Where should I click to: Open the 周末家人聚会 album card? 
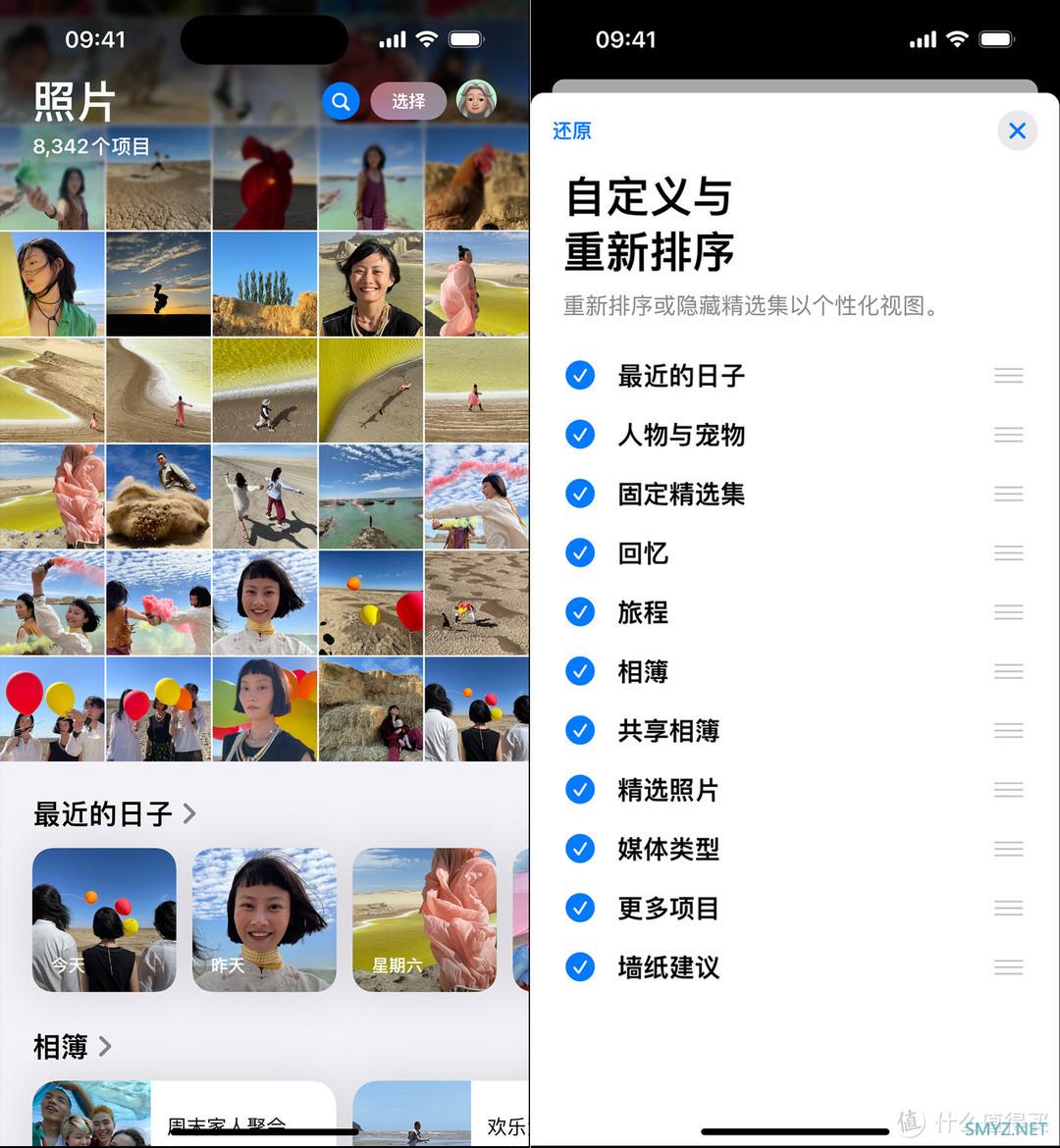pyautogui.click(x=184, y=1114)
